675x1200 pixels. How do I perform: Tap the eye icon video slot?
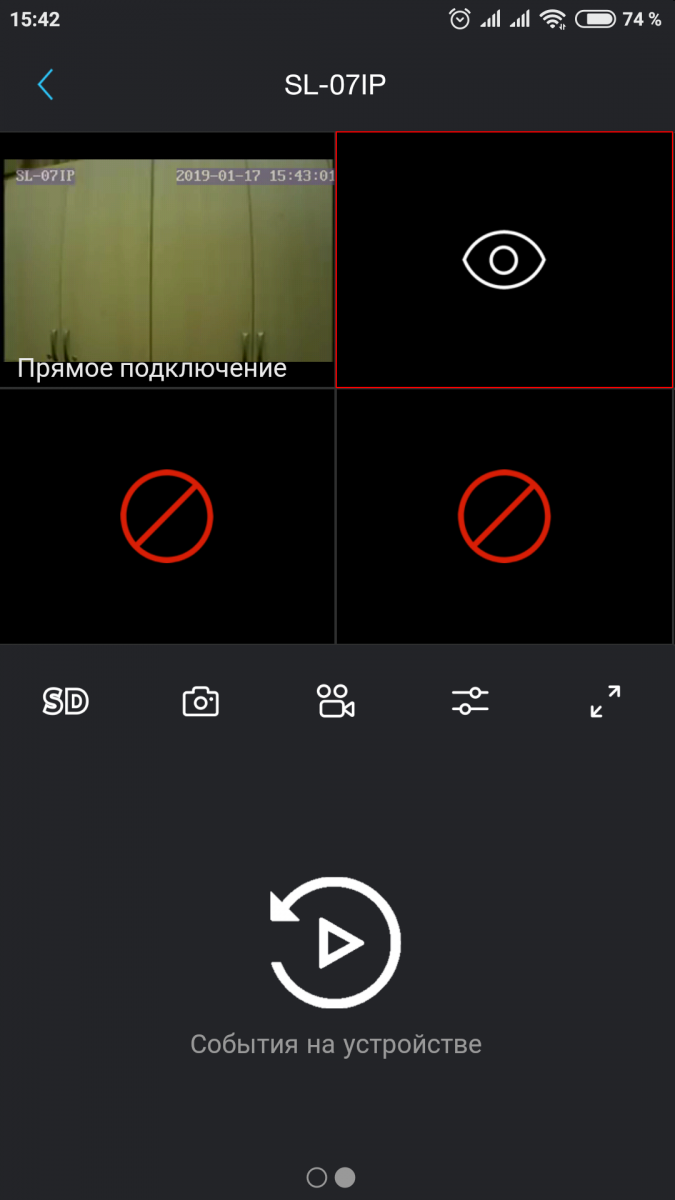pos(504,260)
